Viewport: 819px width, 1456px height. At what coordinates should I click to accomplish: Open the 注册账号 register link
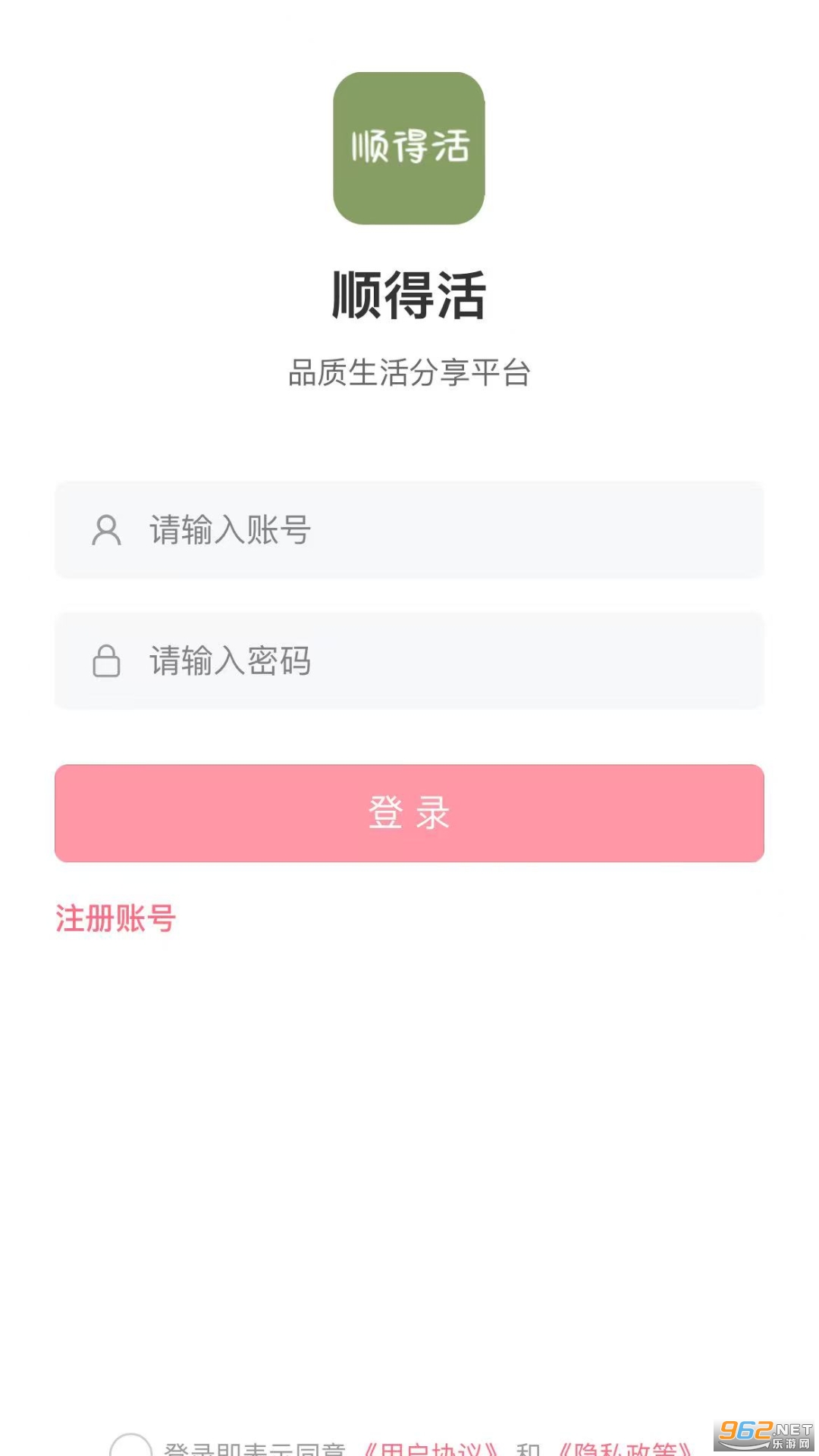[116, 918]
